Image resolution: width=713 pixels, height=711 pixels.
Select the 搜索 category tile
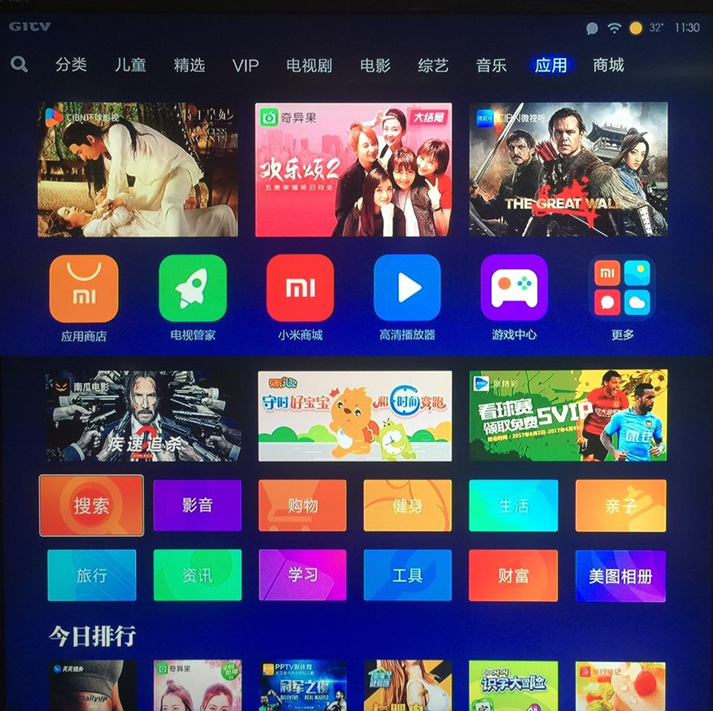point(91,505)
